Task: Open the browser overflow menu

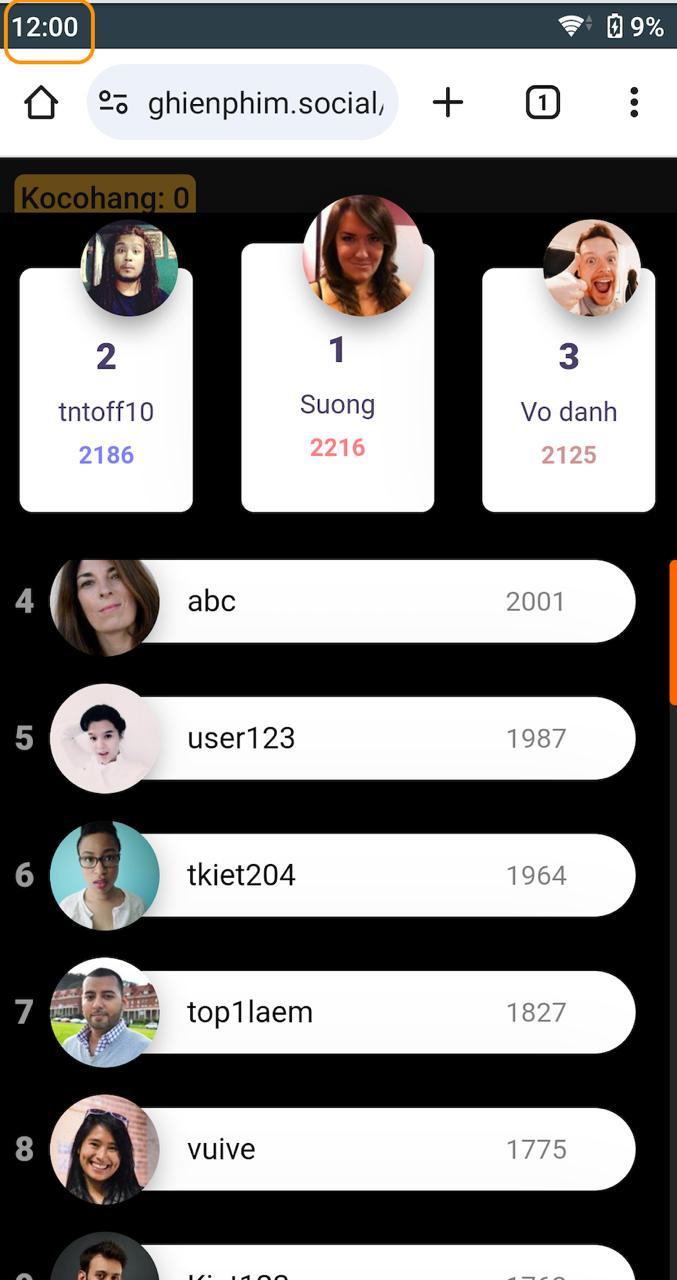Action: (x=634, y=102)
